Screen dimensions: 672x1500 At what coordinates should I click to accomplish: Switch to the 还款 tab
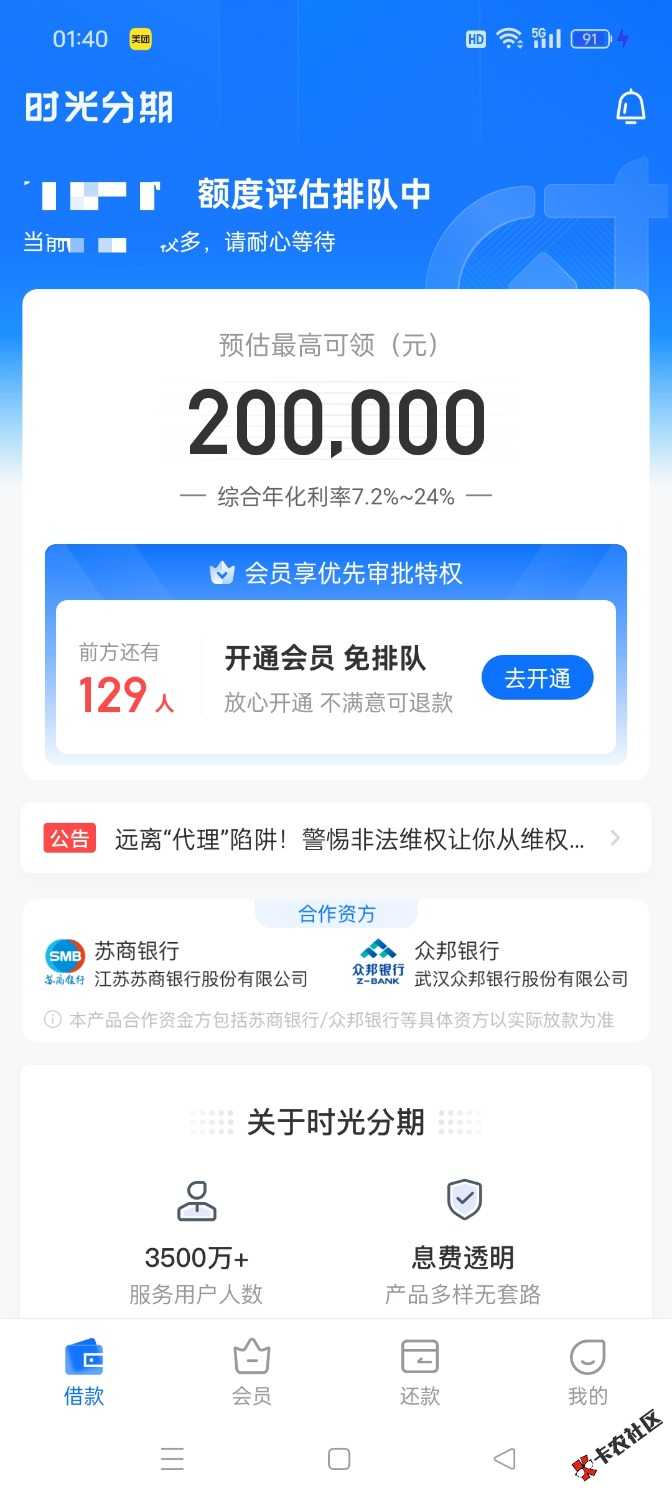pyautogui.click(x=420, y=1372)
